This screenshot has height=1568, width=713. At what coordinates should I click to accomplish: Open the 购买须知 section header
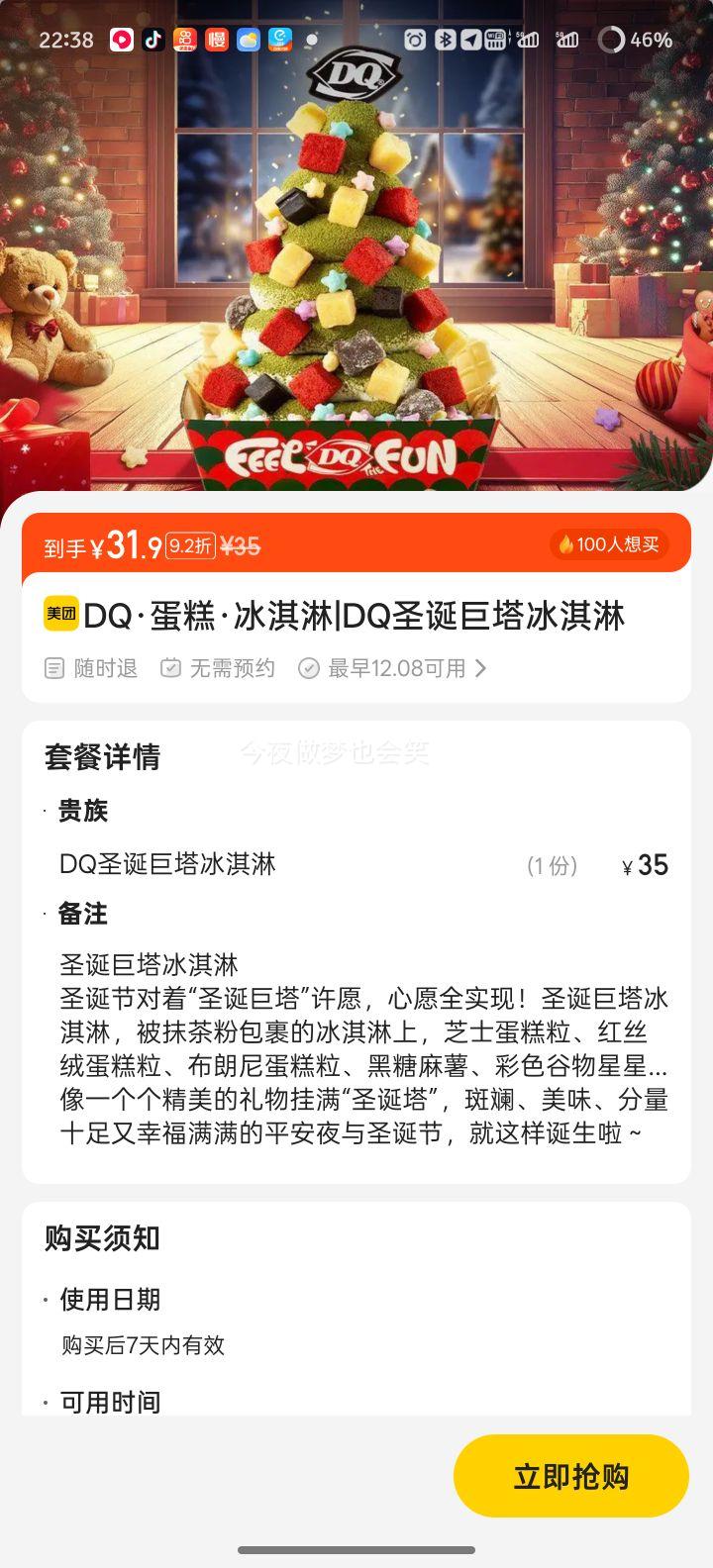pyautogui.click(x=104, y=1237)
